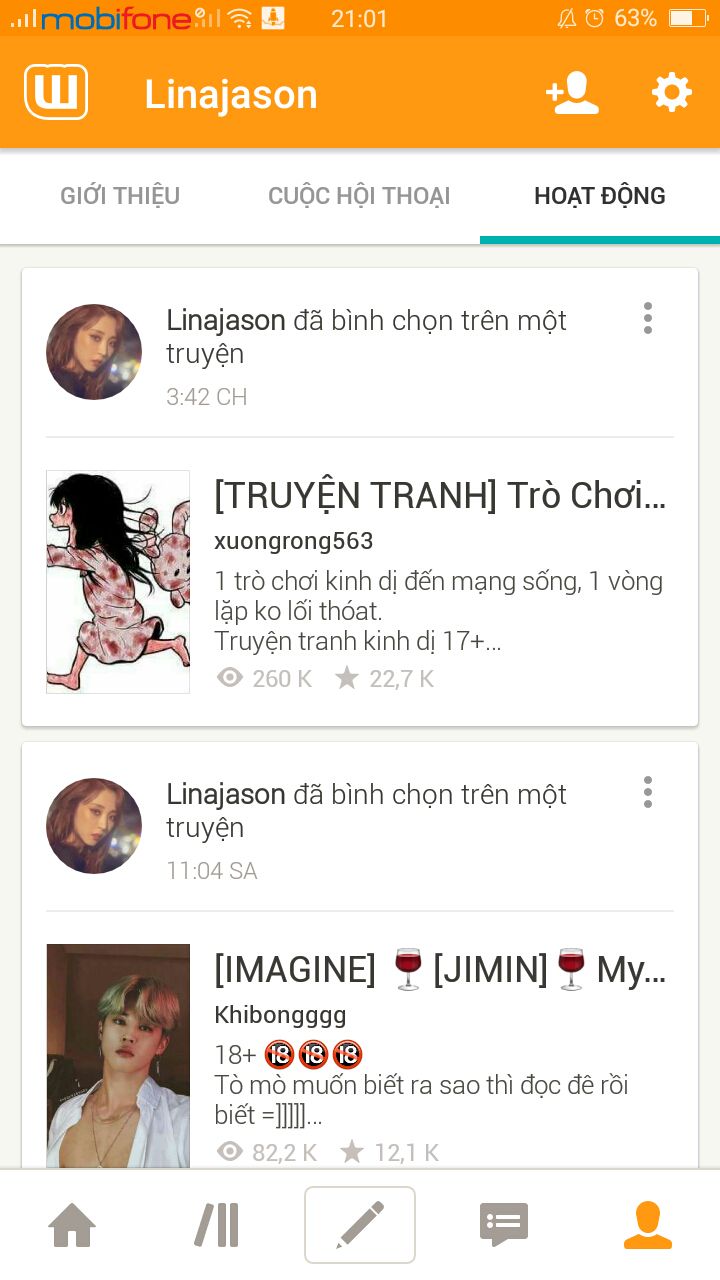Image resolution: width=720 pixels, height=1280 pixels.
Task: Switch to the CUỘC HỘI THOẠI tab
Action: (359, 196)
